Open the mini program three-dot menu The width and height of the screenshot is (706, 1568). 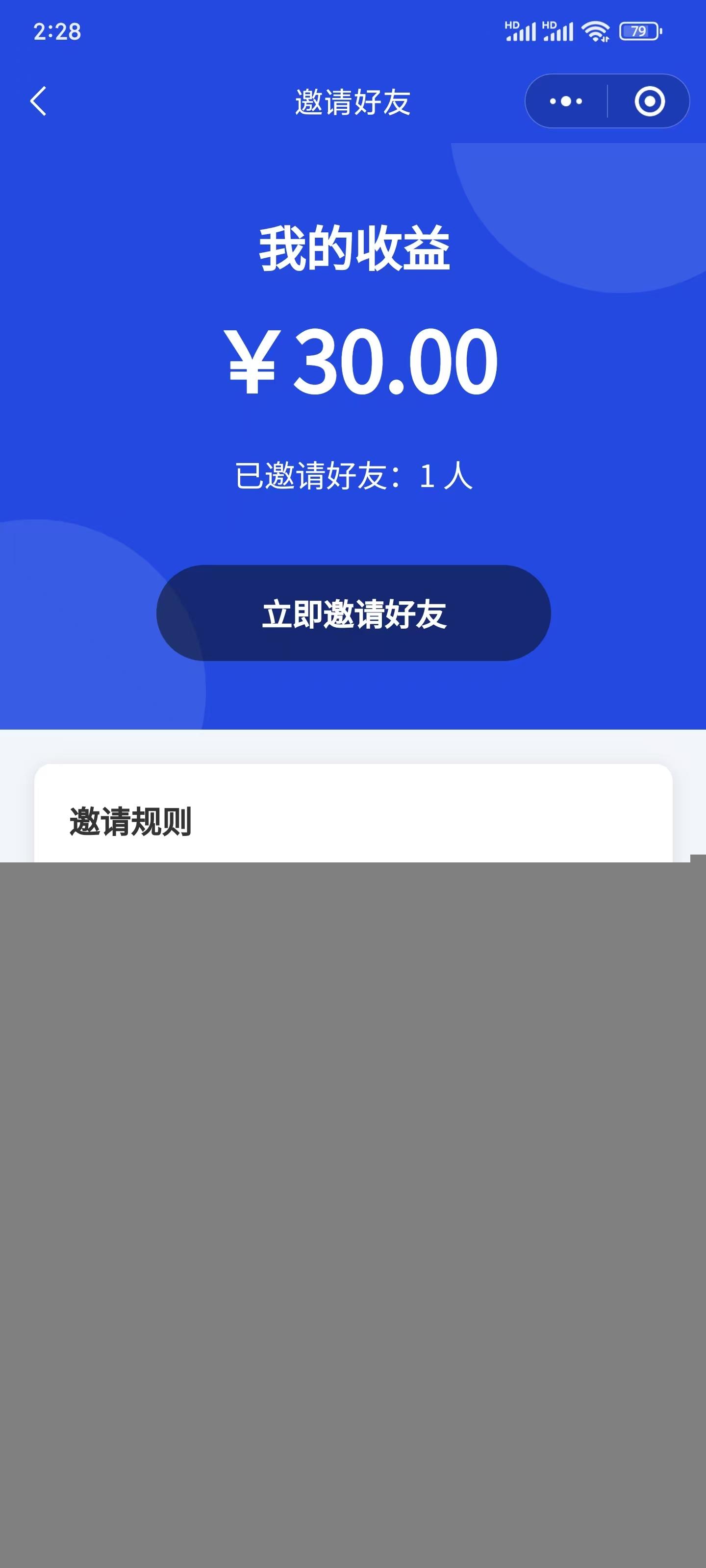[566, 101]
